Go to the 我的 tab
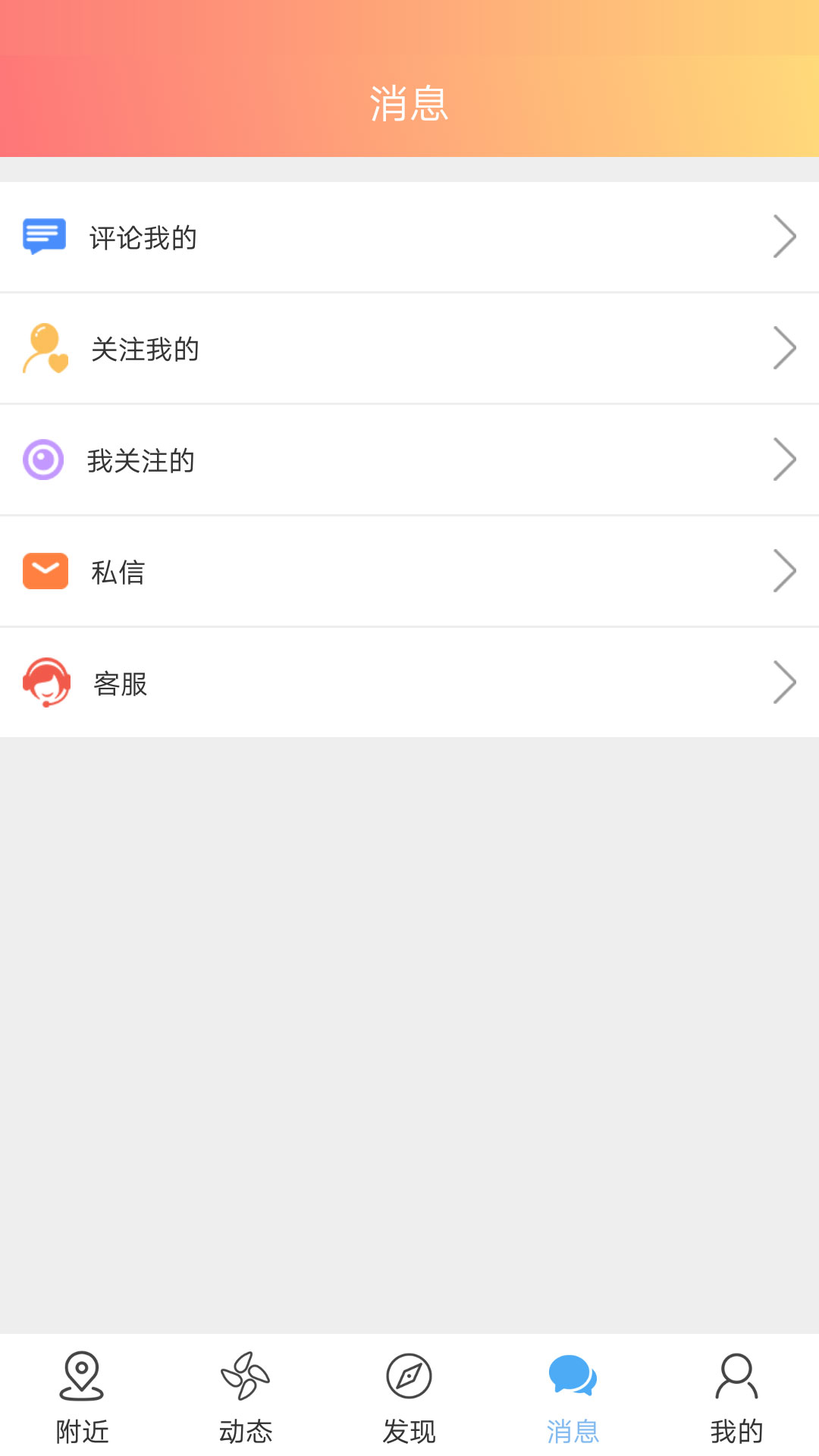This screenshot has height=1456, width=819. pos(737,1397)
